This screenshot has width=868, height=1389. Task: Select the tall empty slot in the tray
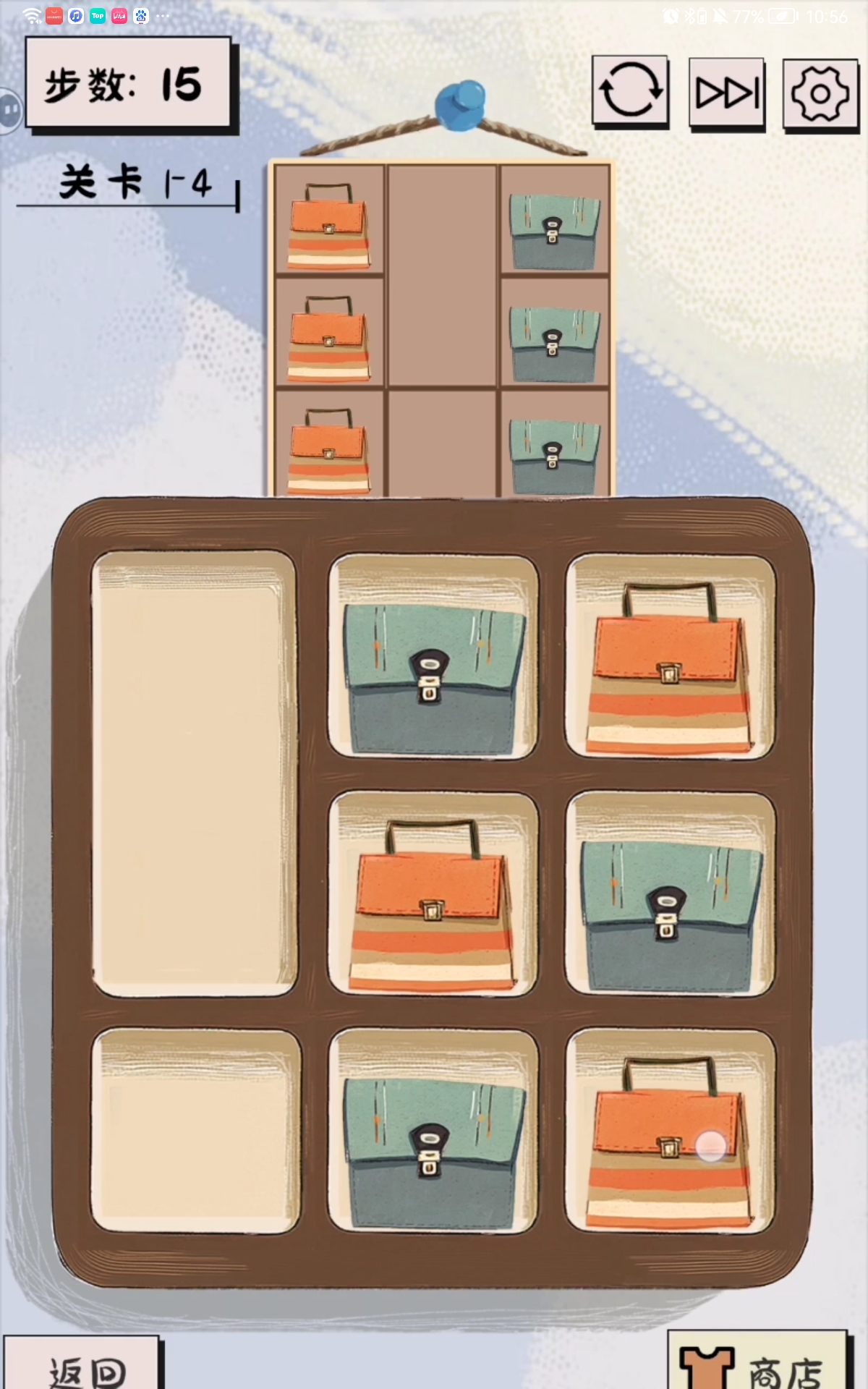194,773
